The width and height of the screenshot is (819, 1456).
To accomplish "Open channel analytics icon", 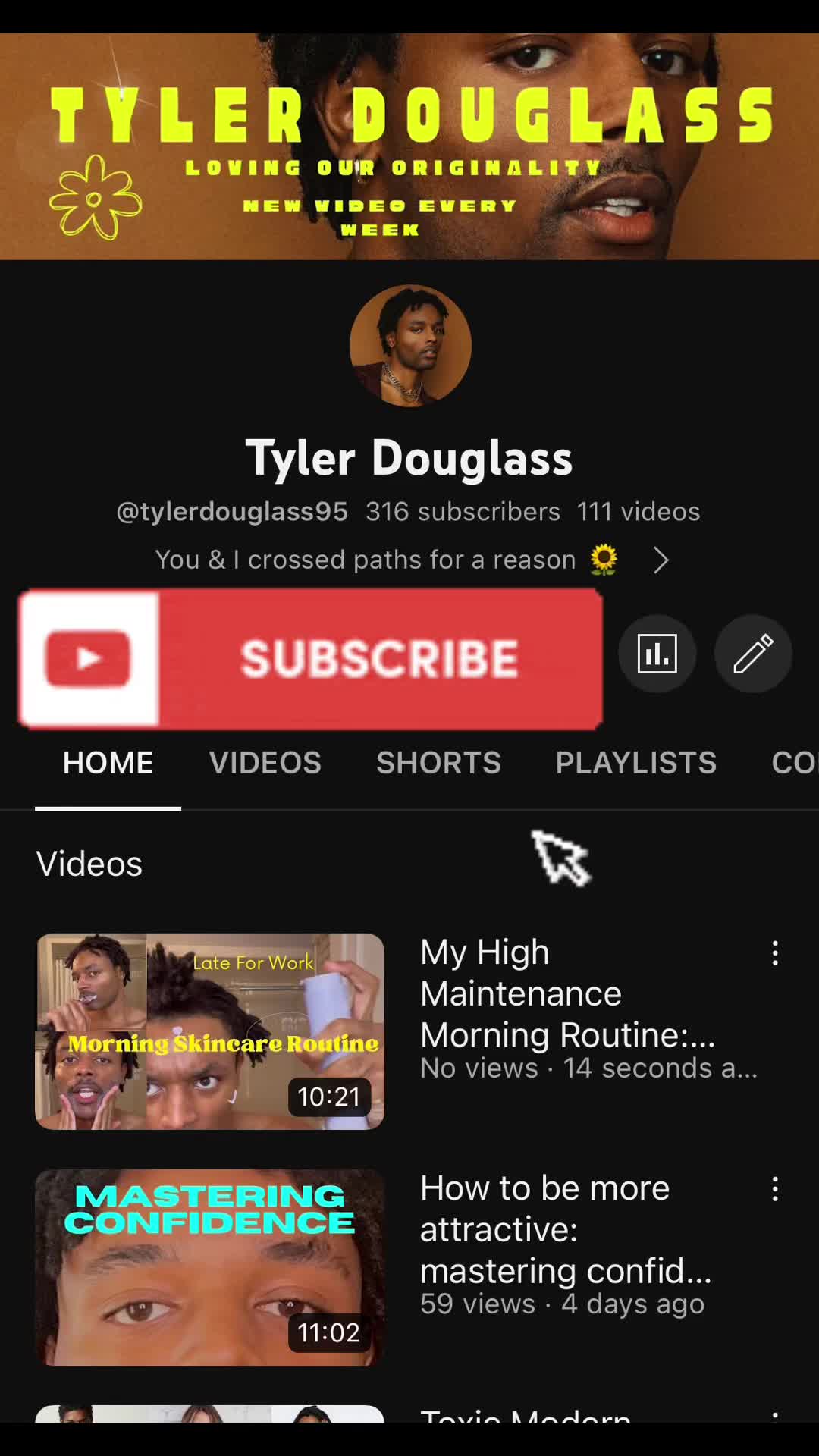I will [x=657, y=654].
